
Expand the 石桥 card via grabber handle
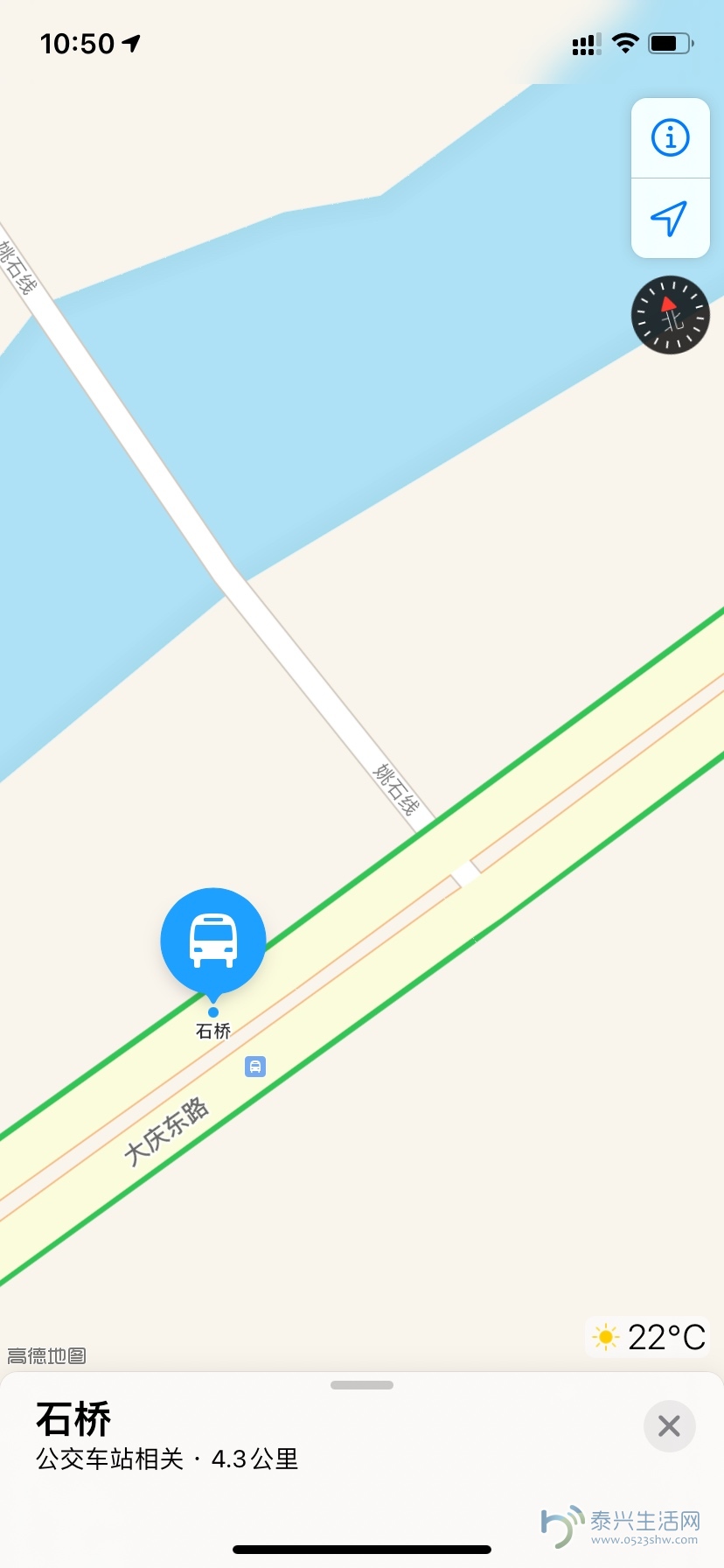[x=362, y=1385]
